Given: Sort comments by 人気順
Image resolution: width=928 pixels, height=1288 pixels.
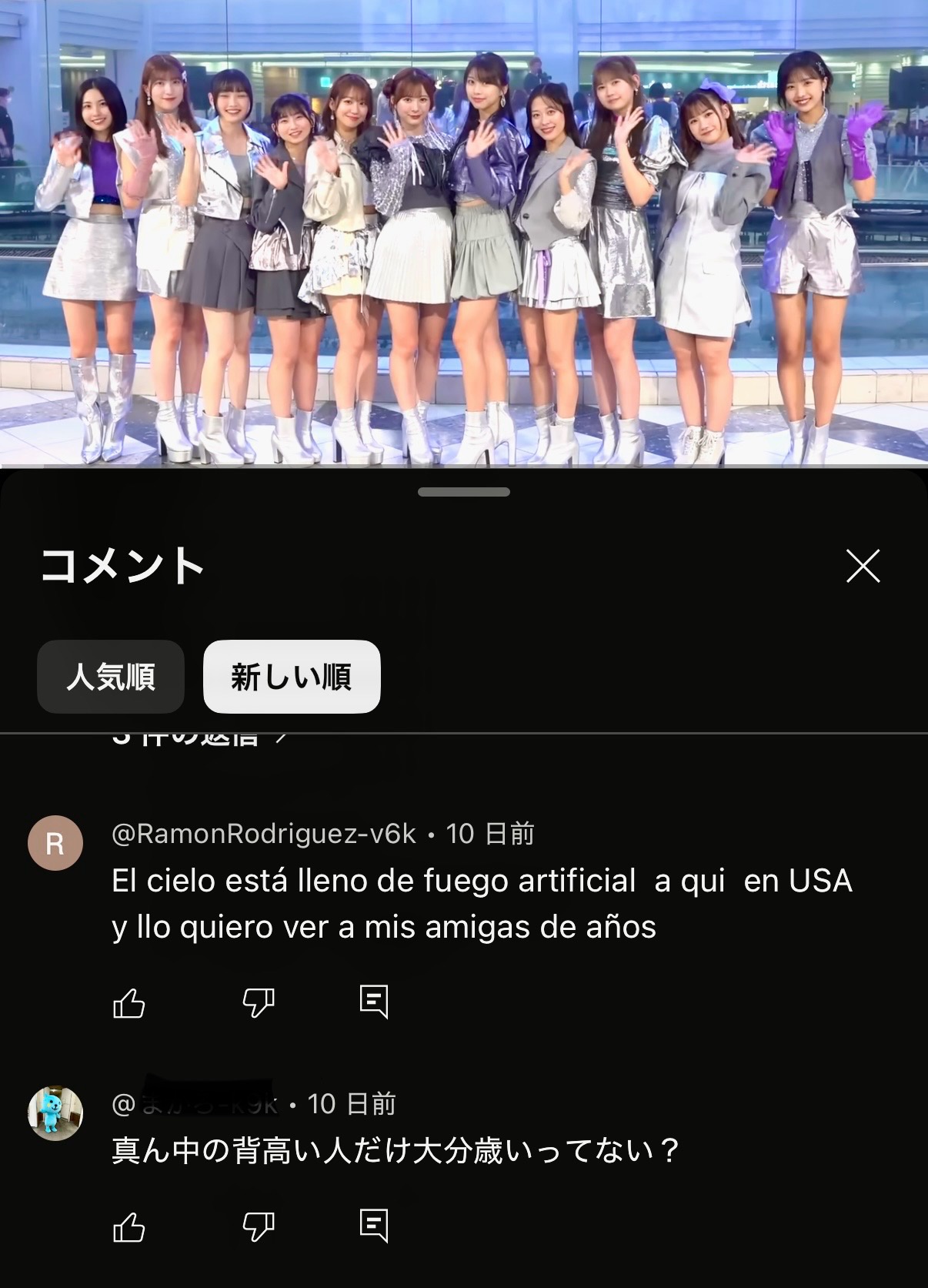Looking at the screenshot, I should pyautogui.click(x=111, y=677).
